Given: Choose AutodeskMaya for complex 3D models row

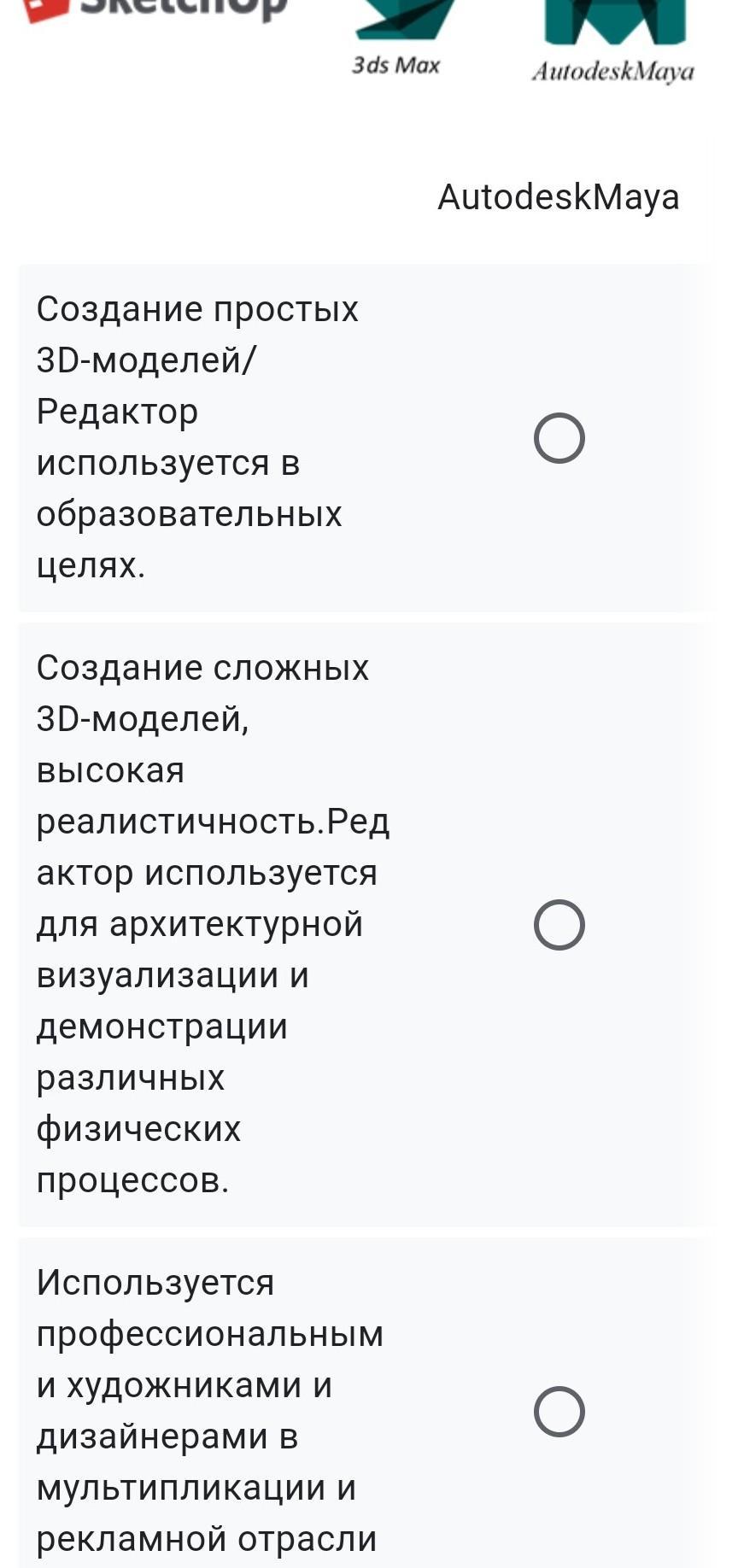Looking at the screenshot, I should pyautogui.click(x=559, y=925).
